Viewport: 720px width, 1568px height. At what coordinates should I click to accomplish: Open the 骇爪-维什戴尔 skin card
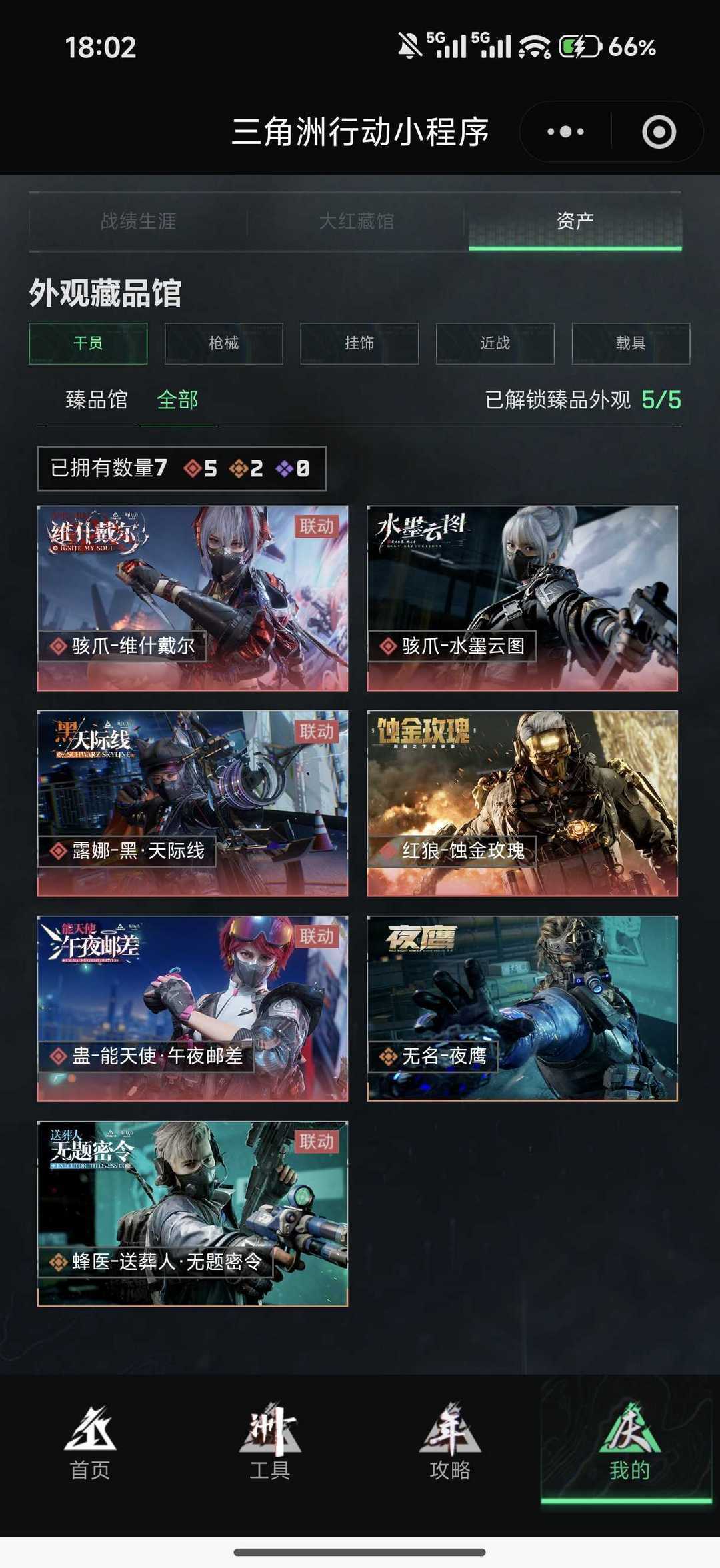(193, 598)
